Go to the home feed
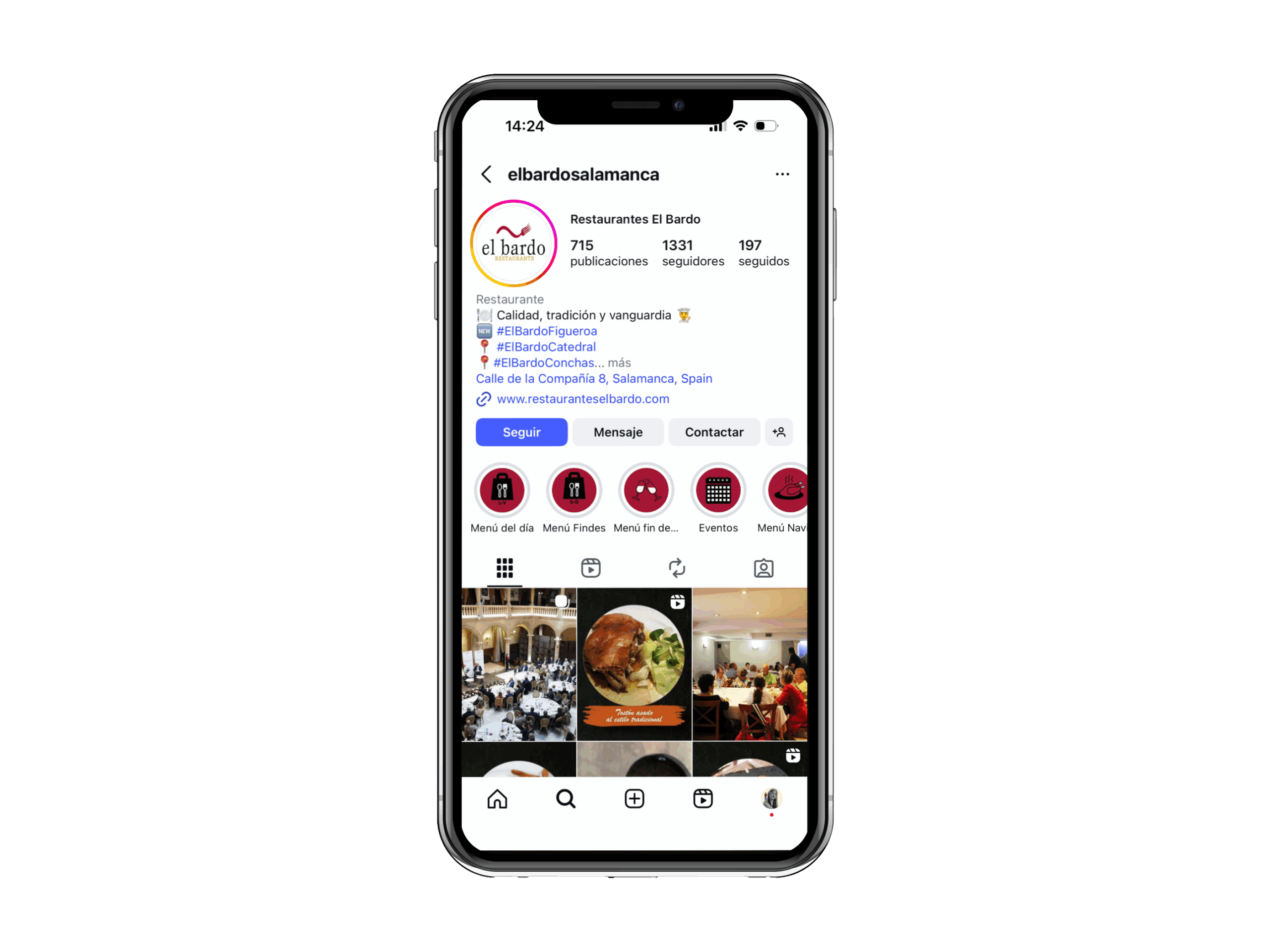1270x952 pixels. point(497,799)
